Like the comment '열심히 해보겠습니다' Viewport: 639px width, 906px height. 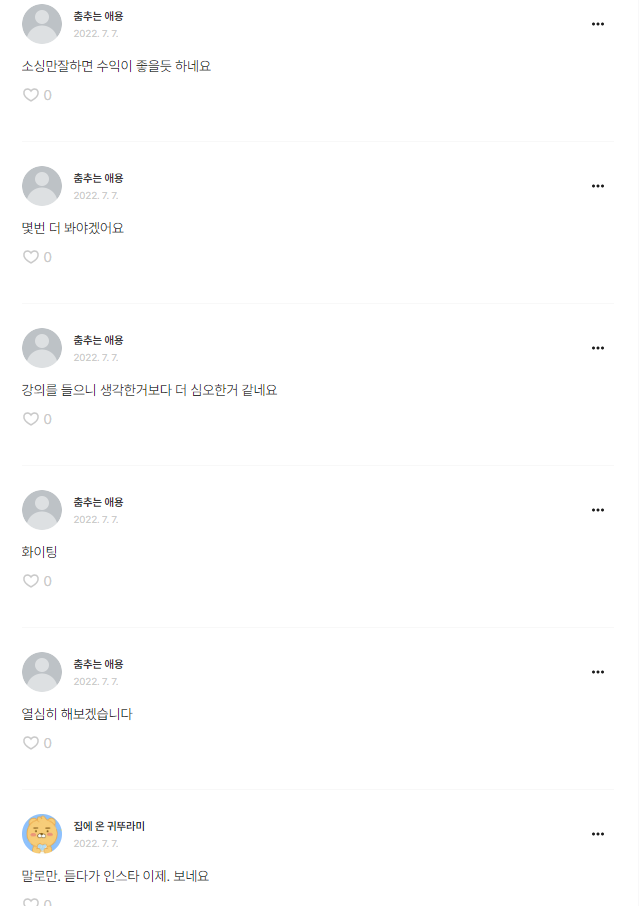click(x=31, y=743)
